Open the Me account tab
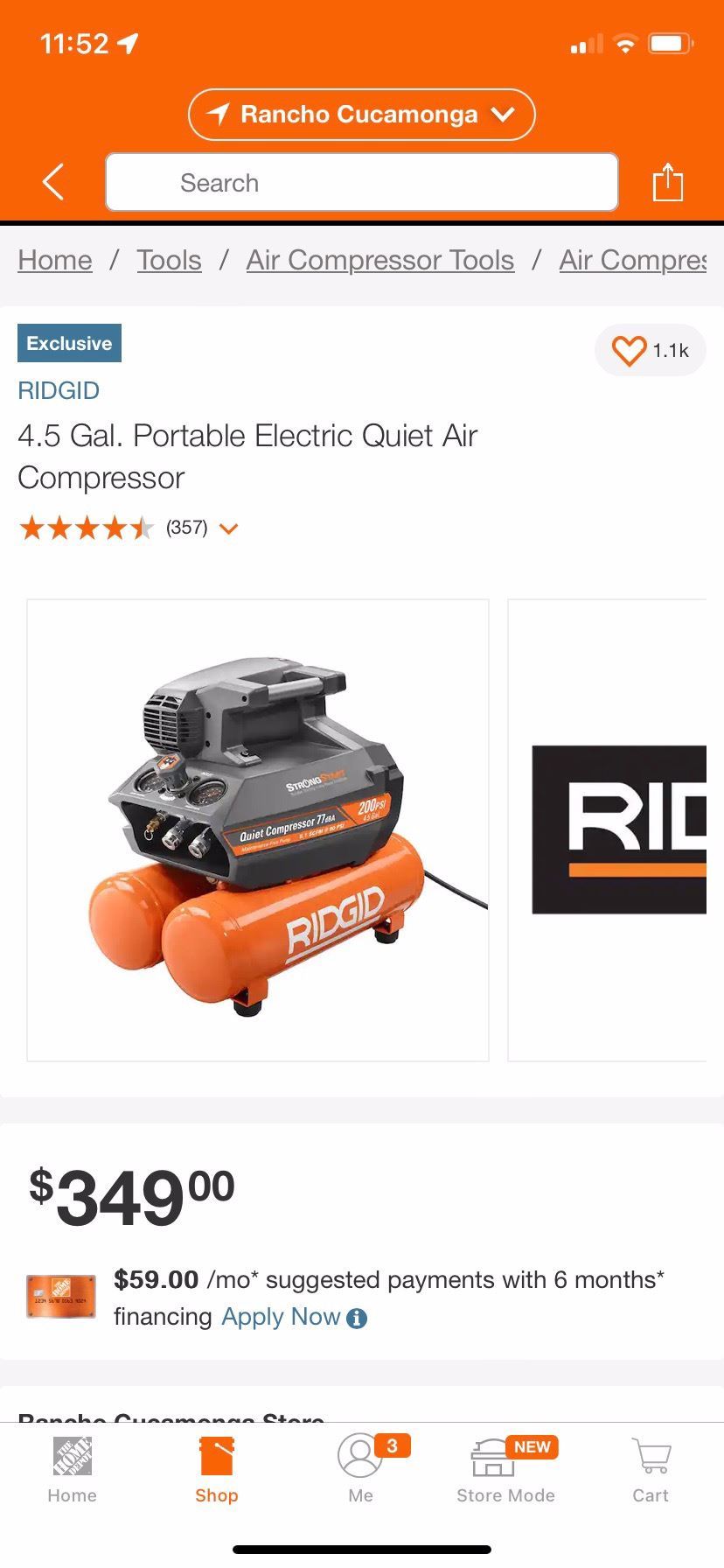Screen dimensions: 724x1568 [x=360, y=1472]
